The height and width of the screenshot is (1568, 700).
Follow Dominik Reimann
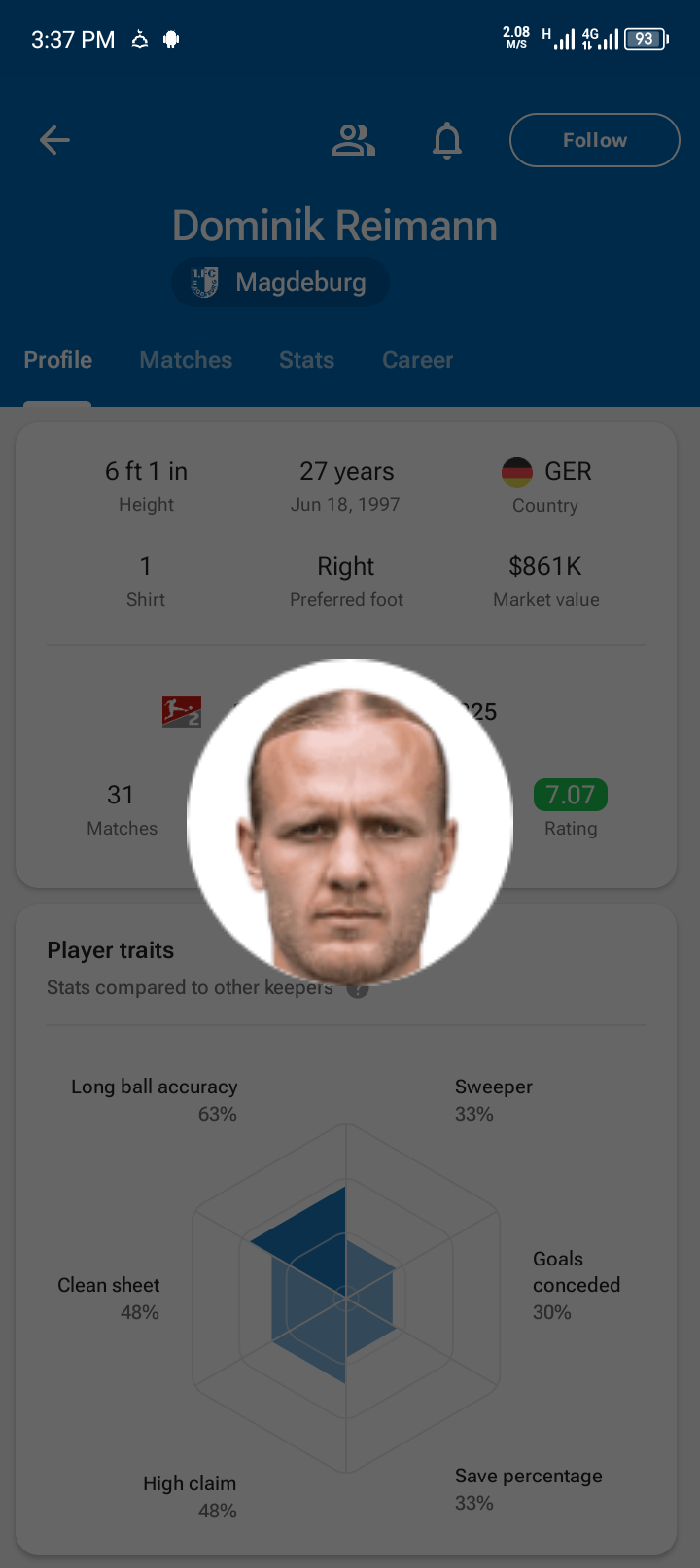pyautogui.click(x=594, y=140)
